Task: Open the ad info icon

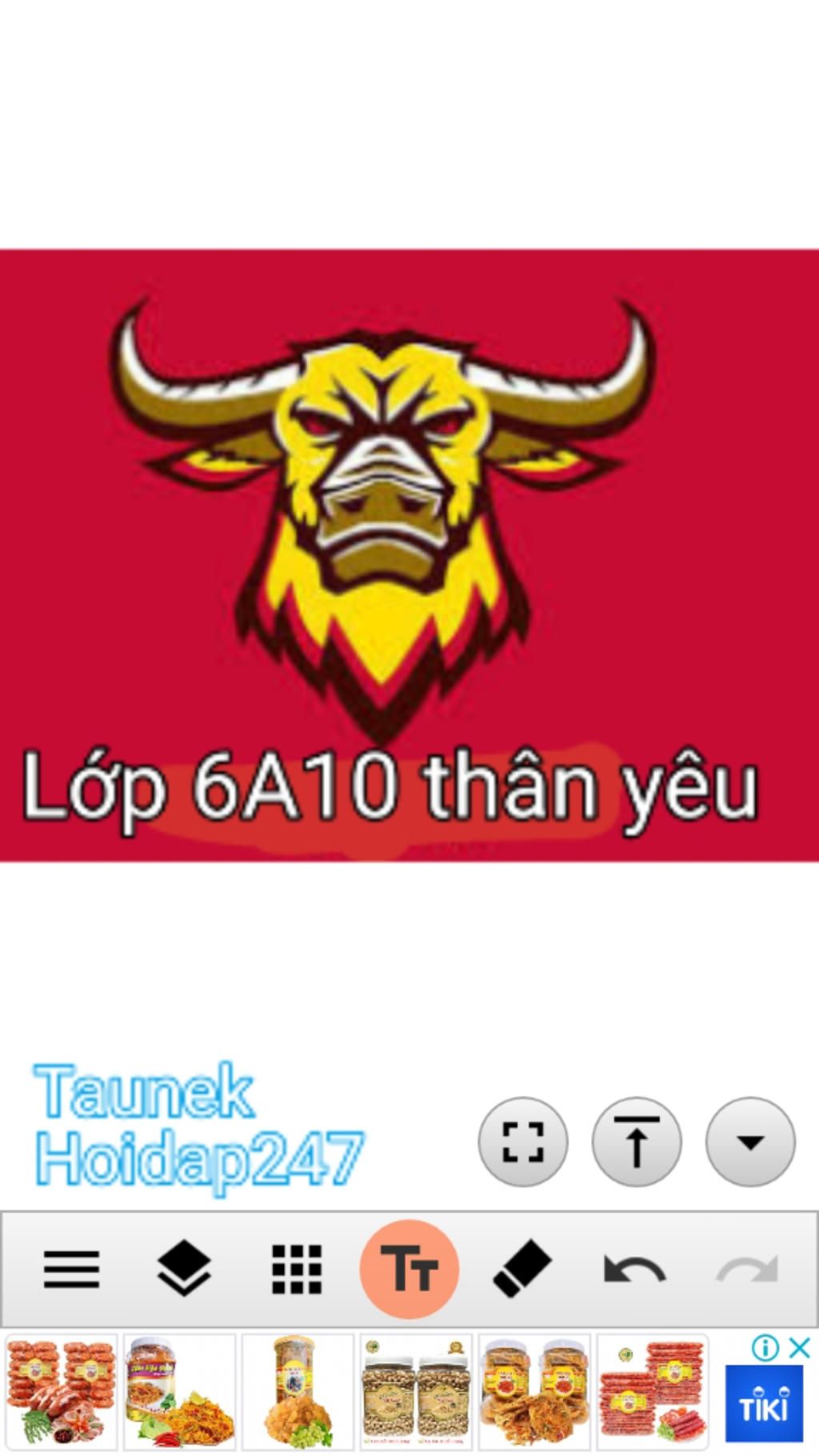Action: (x=765, y=1348)
